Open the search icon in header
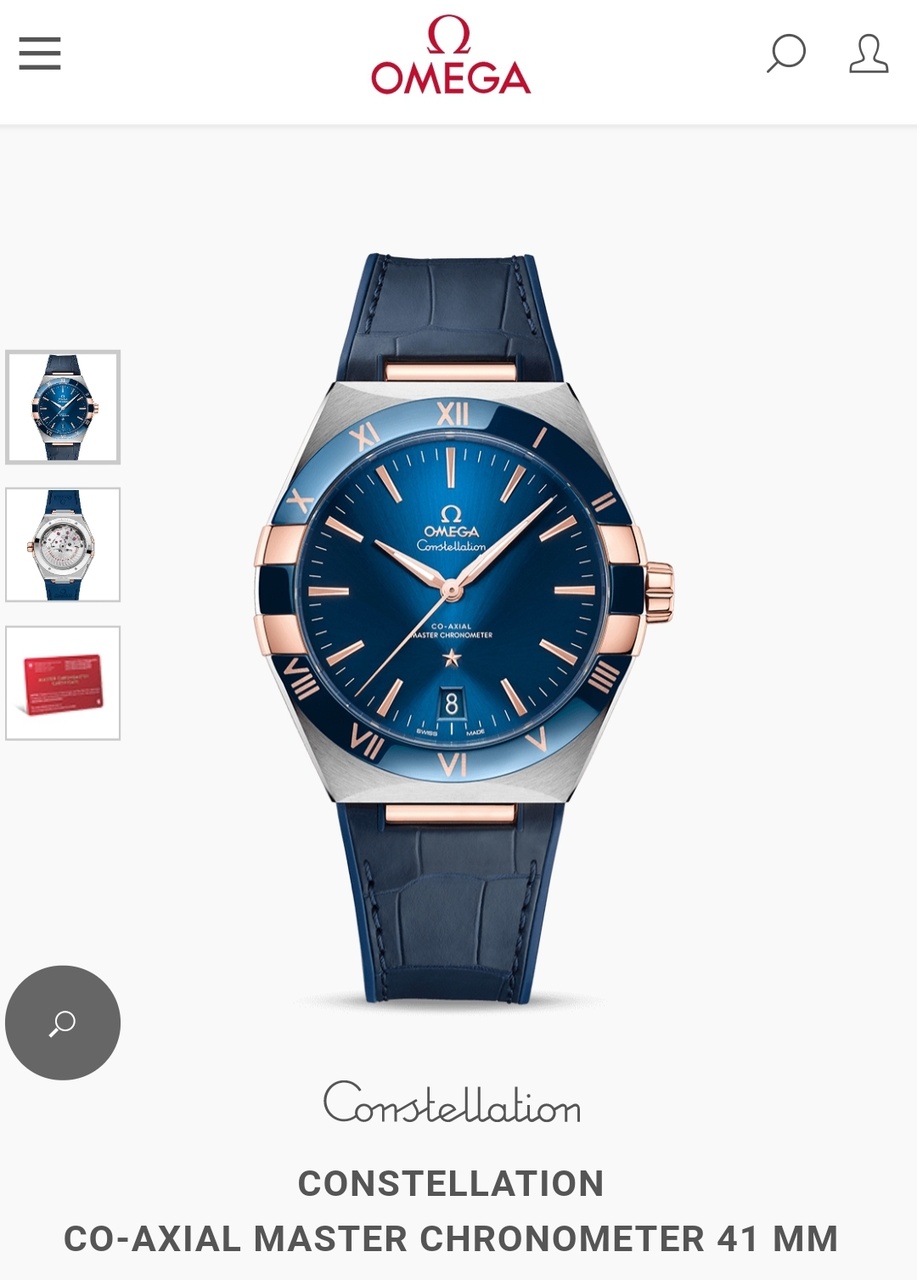The height and width of the screenshot is (1280, 917). tap(786, 53)
